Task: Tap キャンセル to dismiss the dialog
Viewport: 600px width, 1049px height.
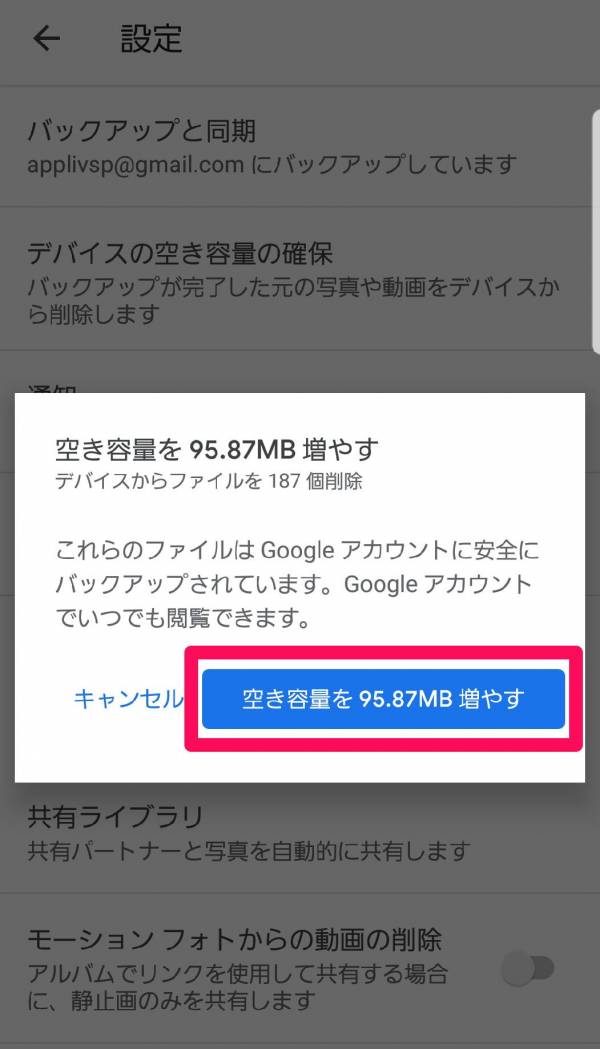Action: coord(128,698)
